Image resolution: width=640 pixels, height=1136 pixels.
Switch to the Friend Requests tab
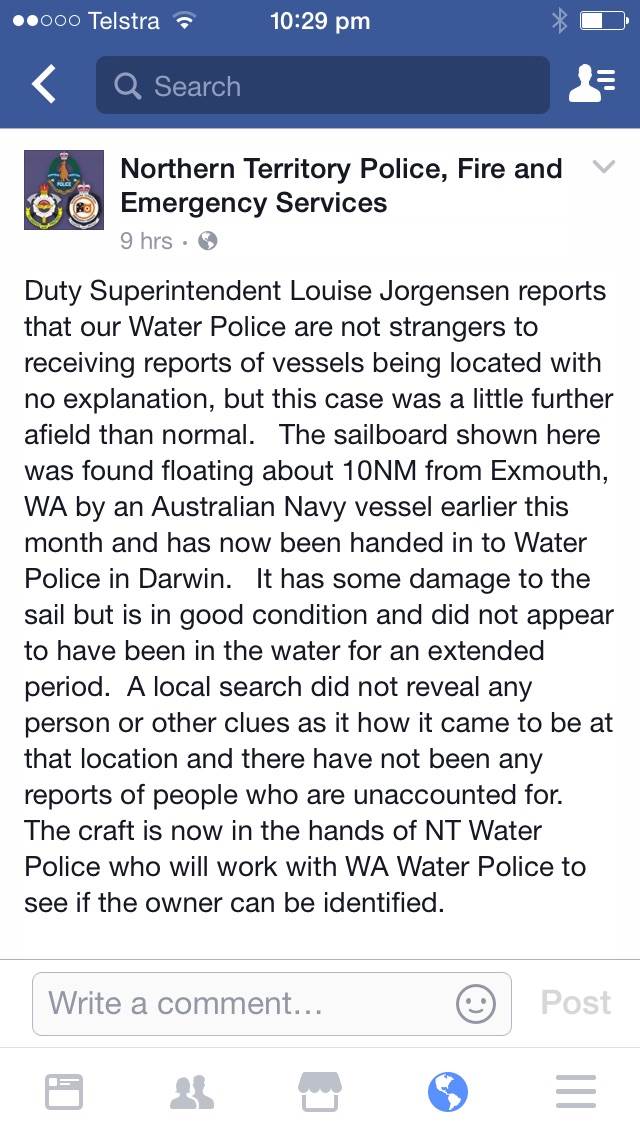click(192, 1092)
